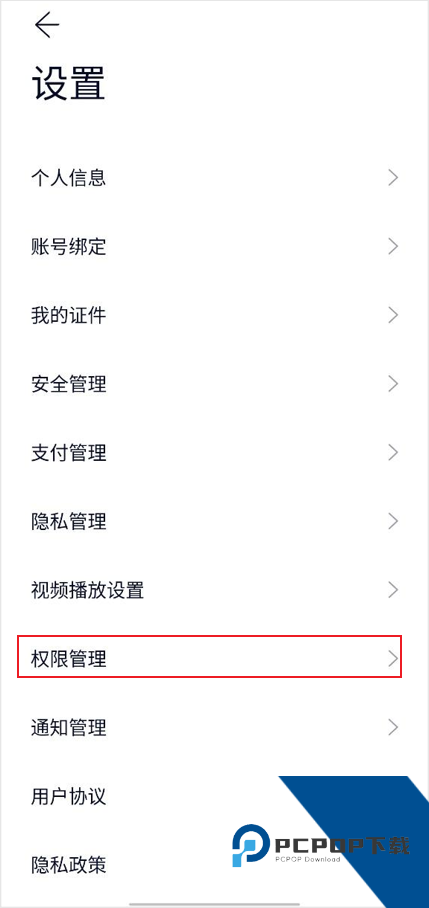Tap 权限管理 entry
The width and height of the screenshot is (429, 908).
[210, 659]
